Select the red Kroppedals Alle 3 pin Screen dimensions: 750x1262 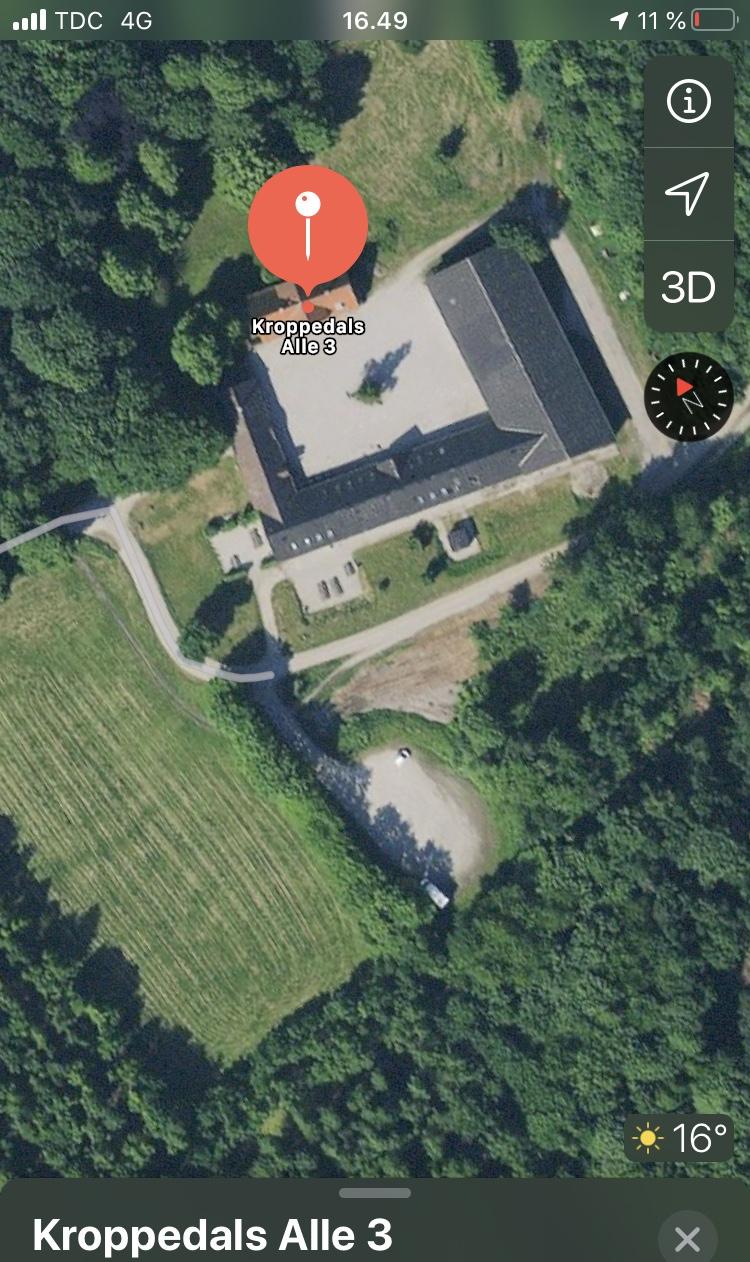[x=308, y=226]
